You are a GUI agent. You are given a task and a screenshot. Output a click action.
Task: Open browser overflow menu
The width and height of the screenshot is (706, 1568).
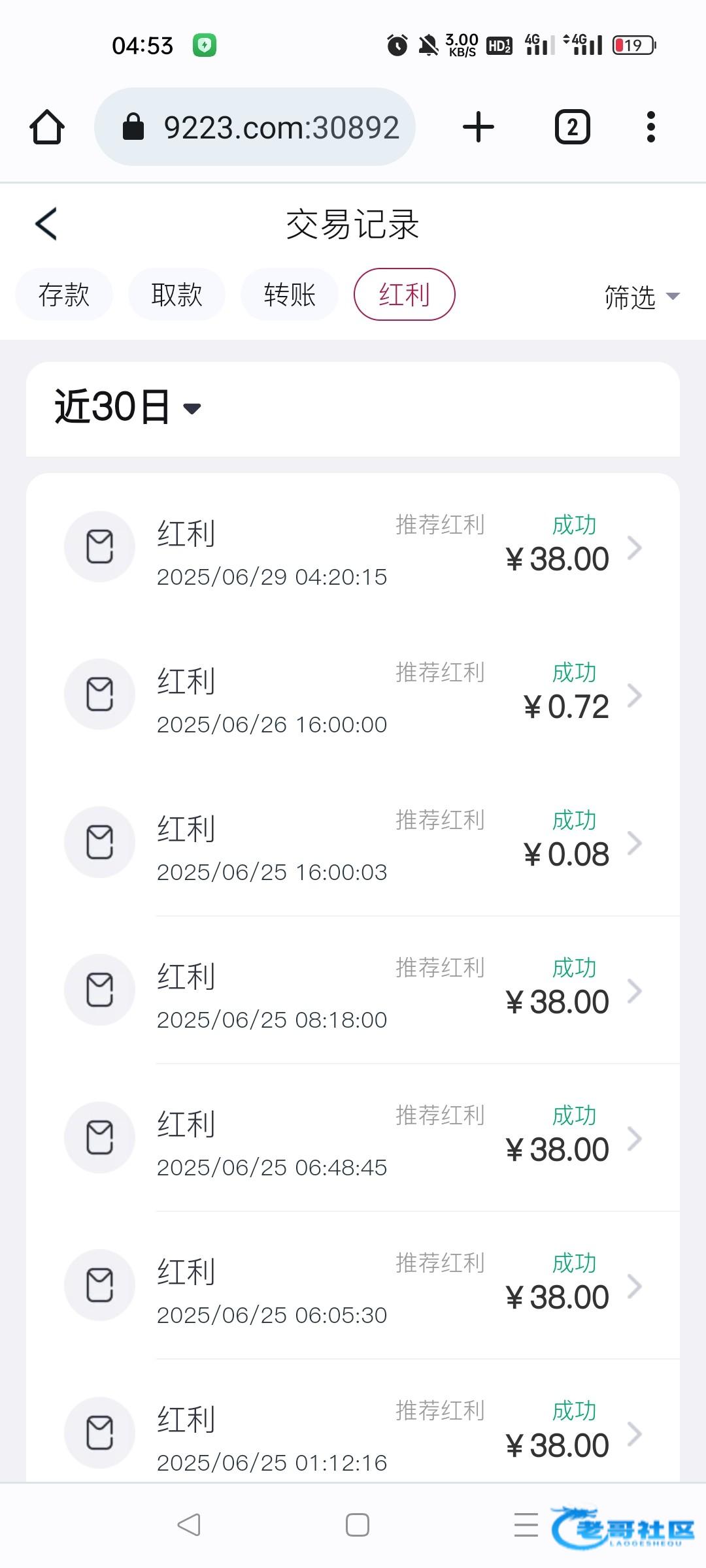coord(650,127)
